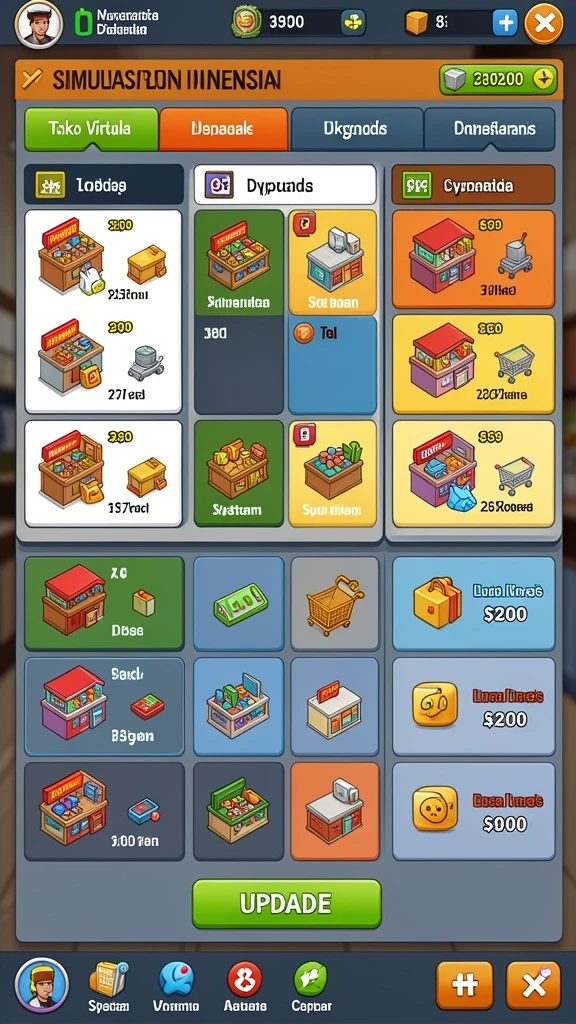Open the Spedan item in bottom bar

108,987
